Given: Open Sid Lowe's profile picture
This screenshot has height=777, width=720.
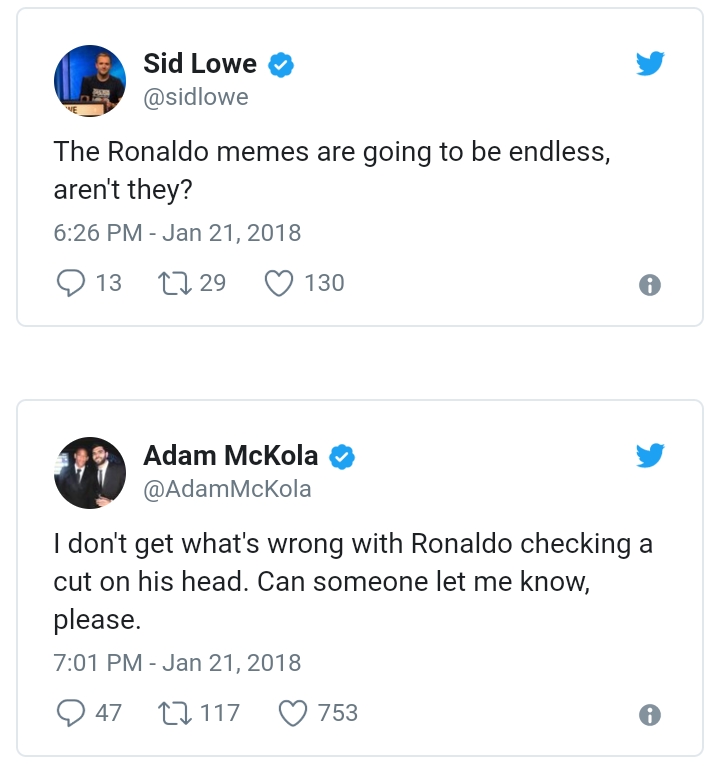Looking at the screenshot, I should click(89, 80).
